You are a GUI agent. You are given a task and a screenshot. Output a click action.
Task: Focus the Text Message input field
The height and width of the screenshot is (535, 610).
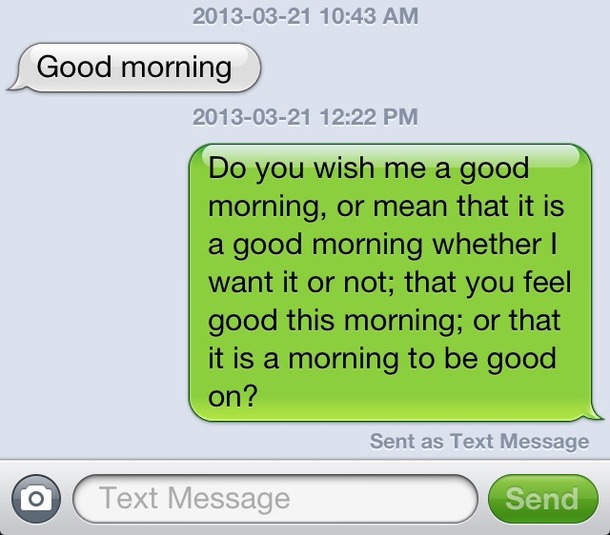pos(275,498)
